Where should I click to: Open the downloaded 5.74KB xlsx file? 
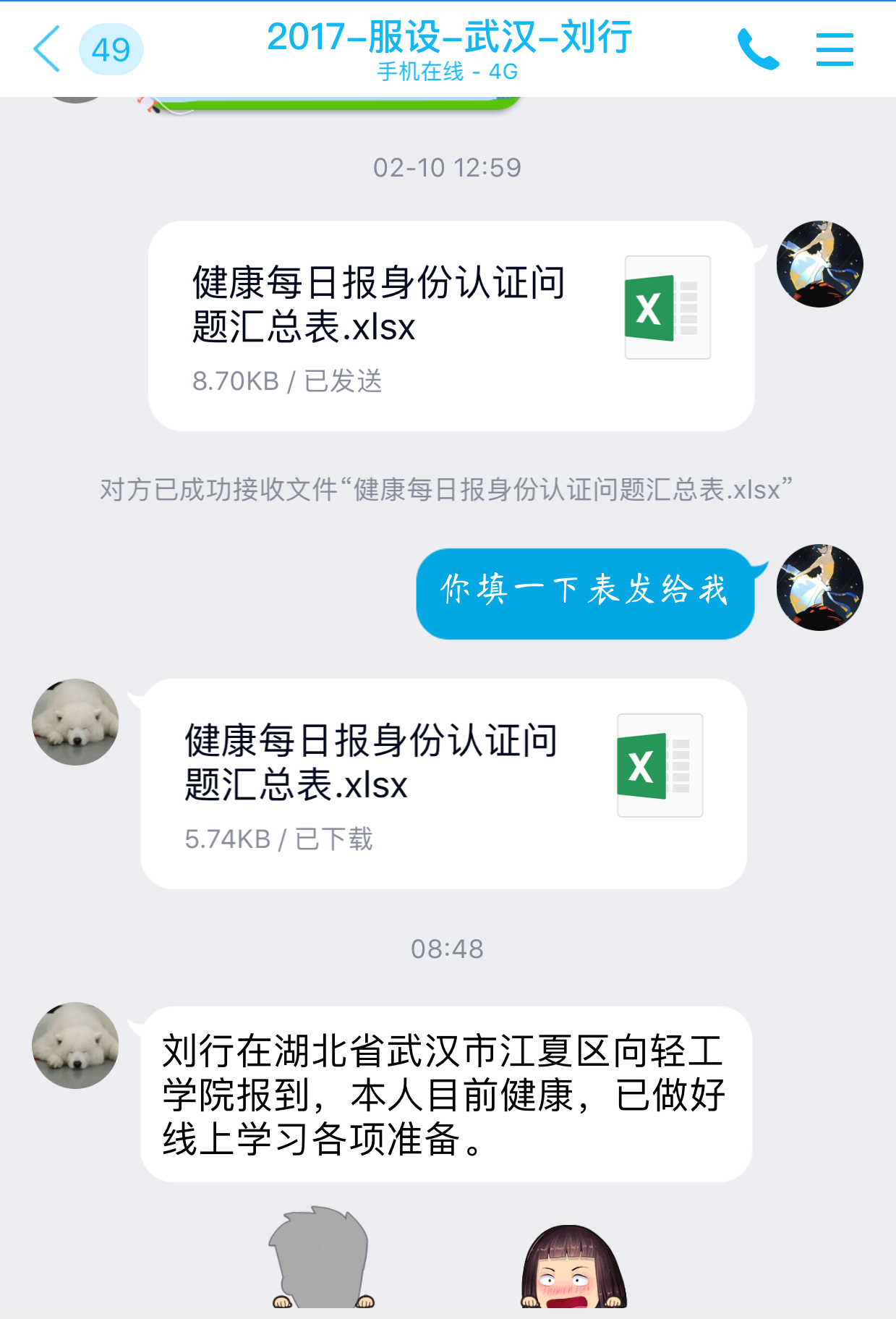[443, 784]
